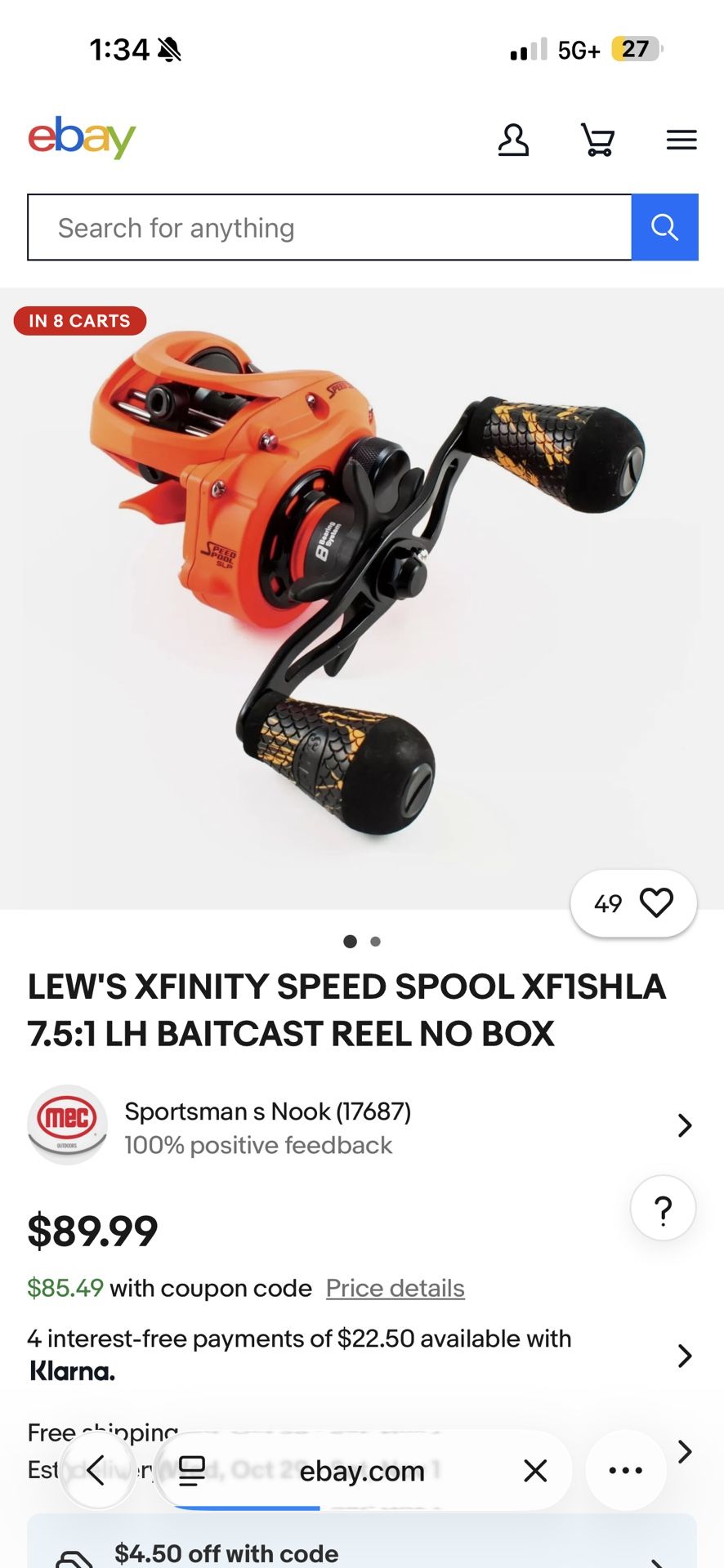The image size is (724, 1568).
Task: Go back with the navigation arrow
Action: 98,1470
